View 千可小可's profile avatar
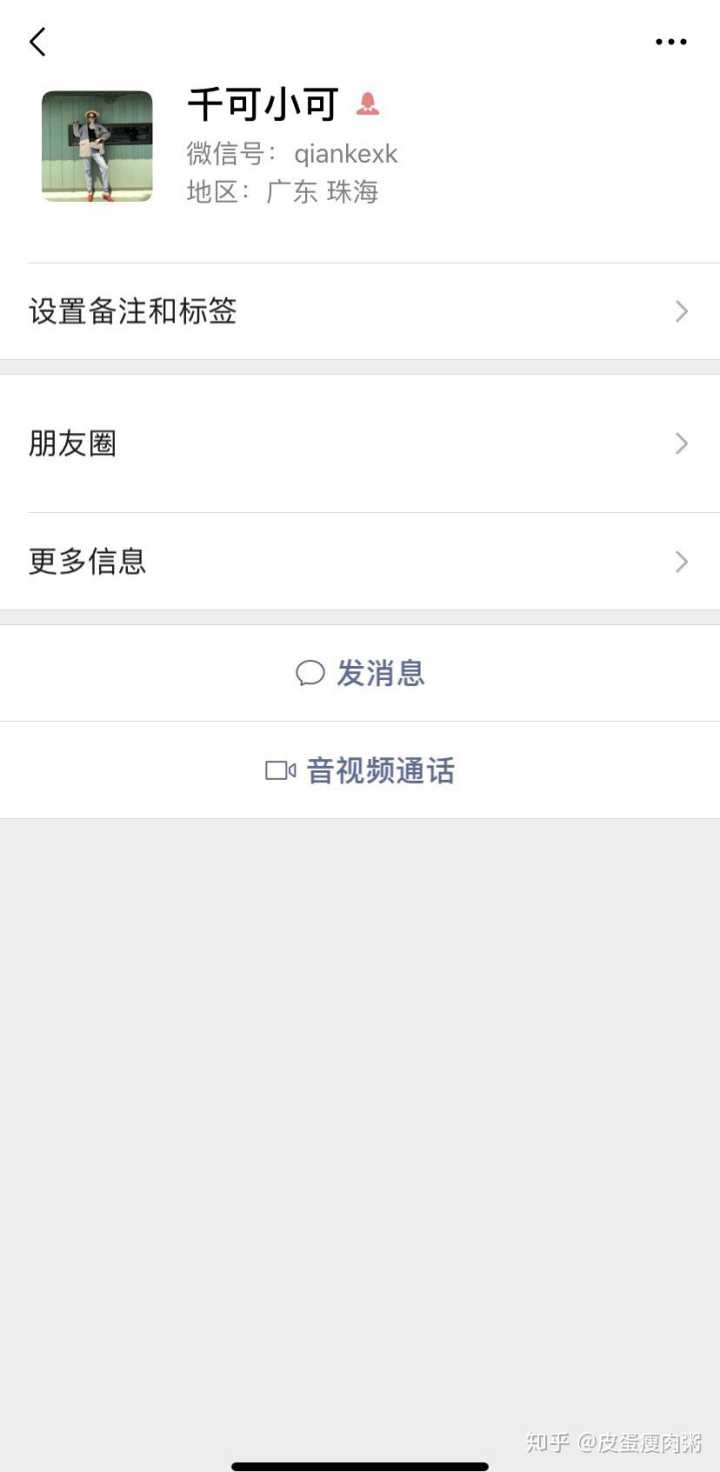 click(x=97, y=147)
